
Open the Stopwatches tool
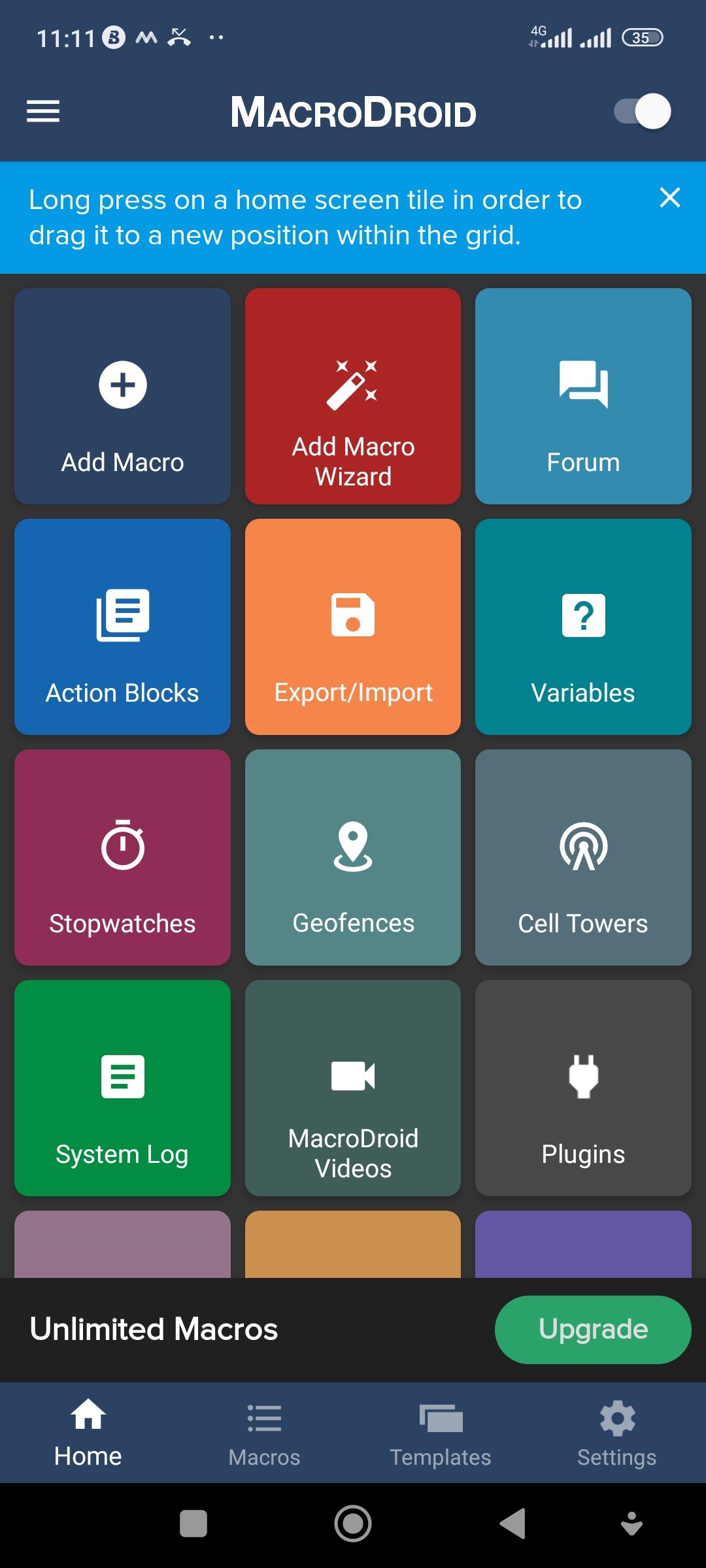[122, 858]
